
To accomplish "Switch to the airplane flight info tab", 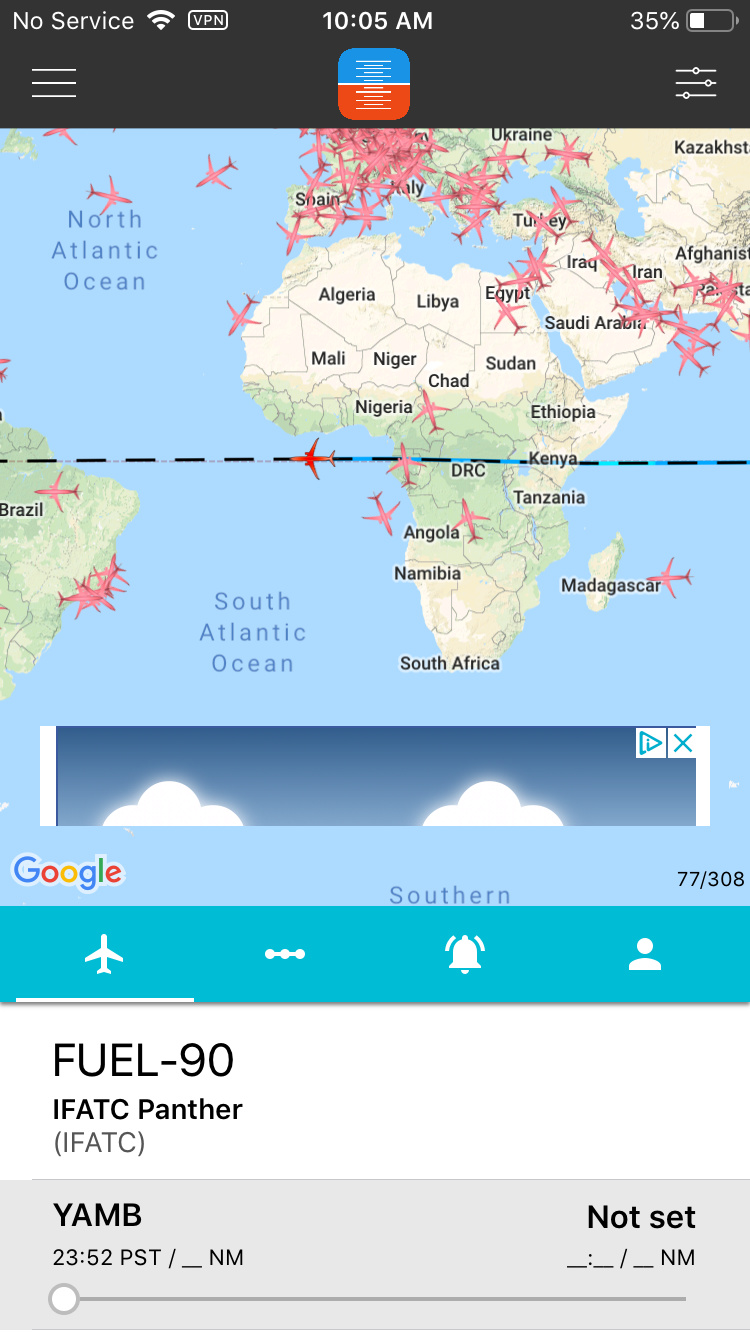I will pos(104,955).
